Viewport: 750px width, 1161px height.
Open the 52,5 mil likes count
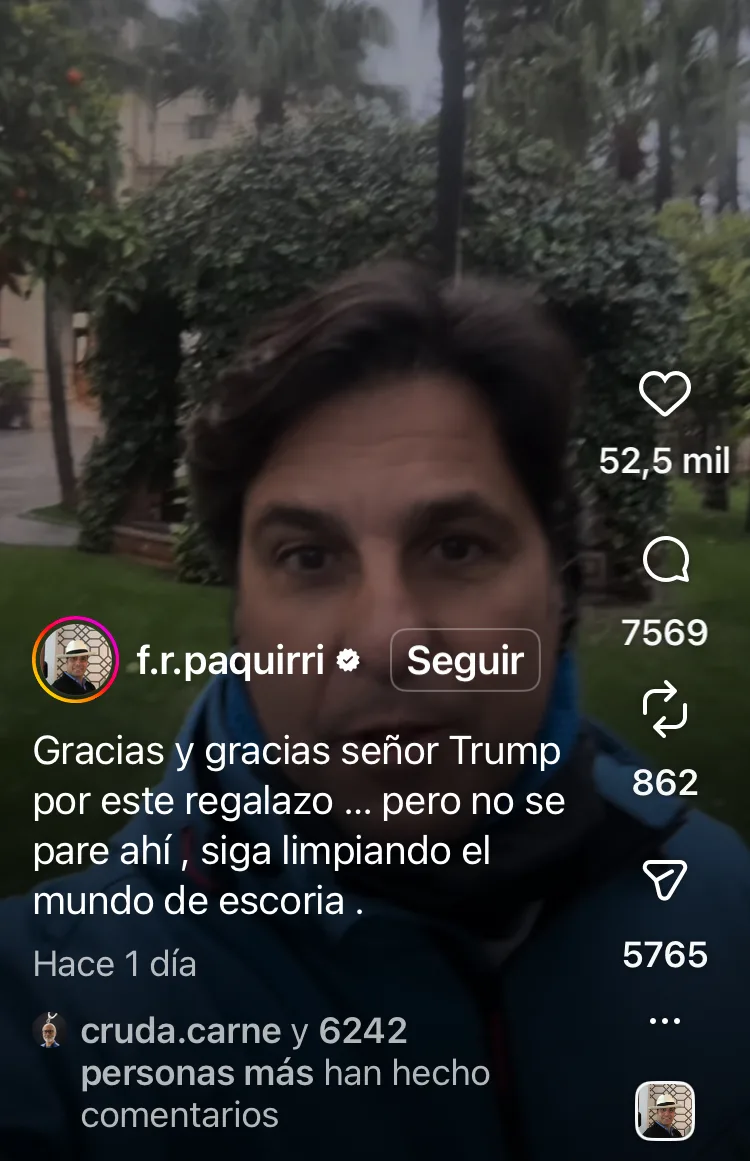(x=663, y=460)
